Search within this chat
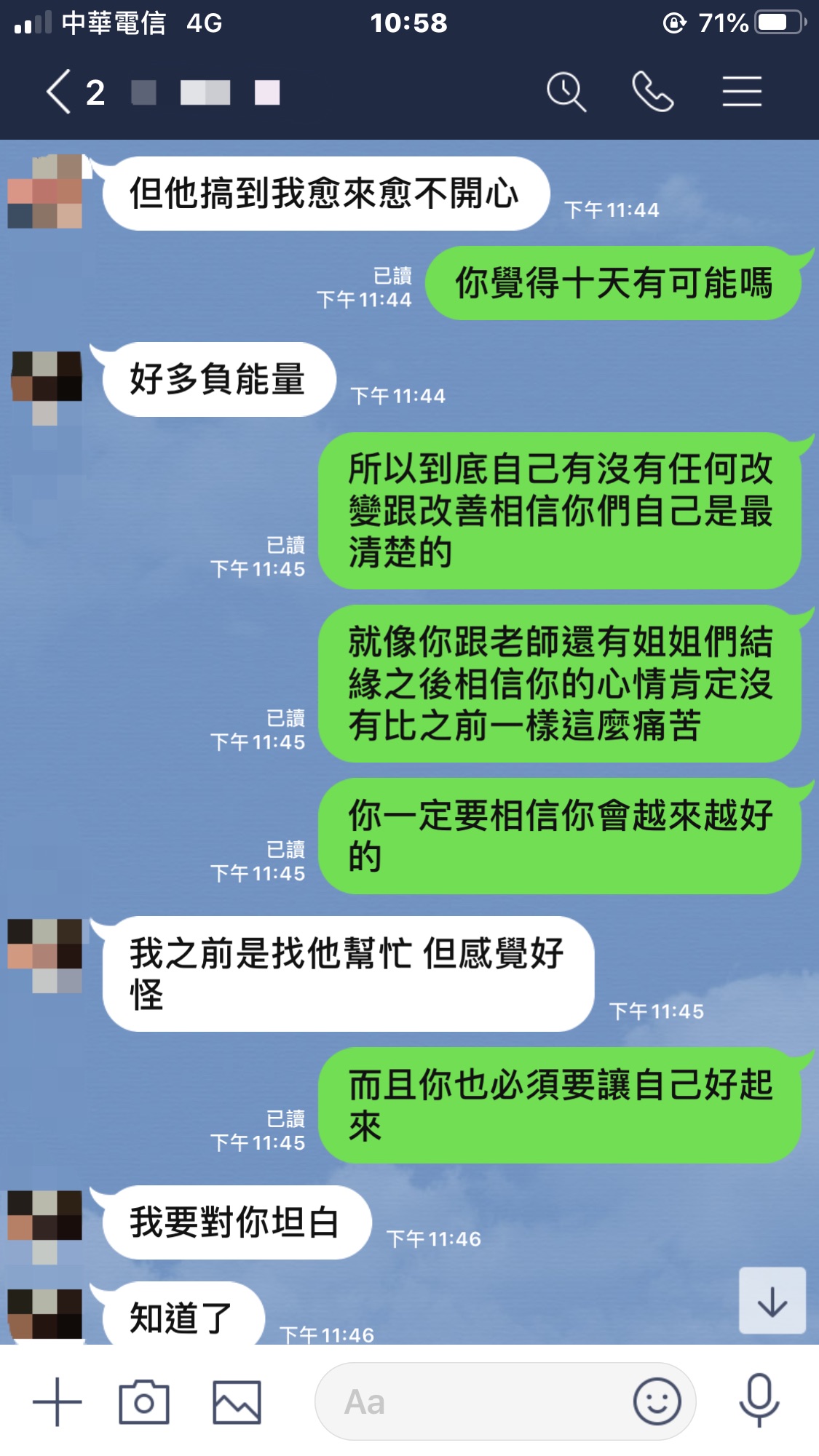Viewport: 819px width, 1456px height. tap(566, 92)
